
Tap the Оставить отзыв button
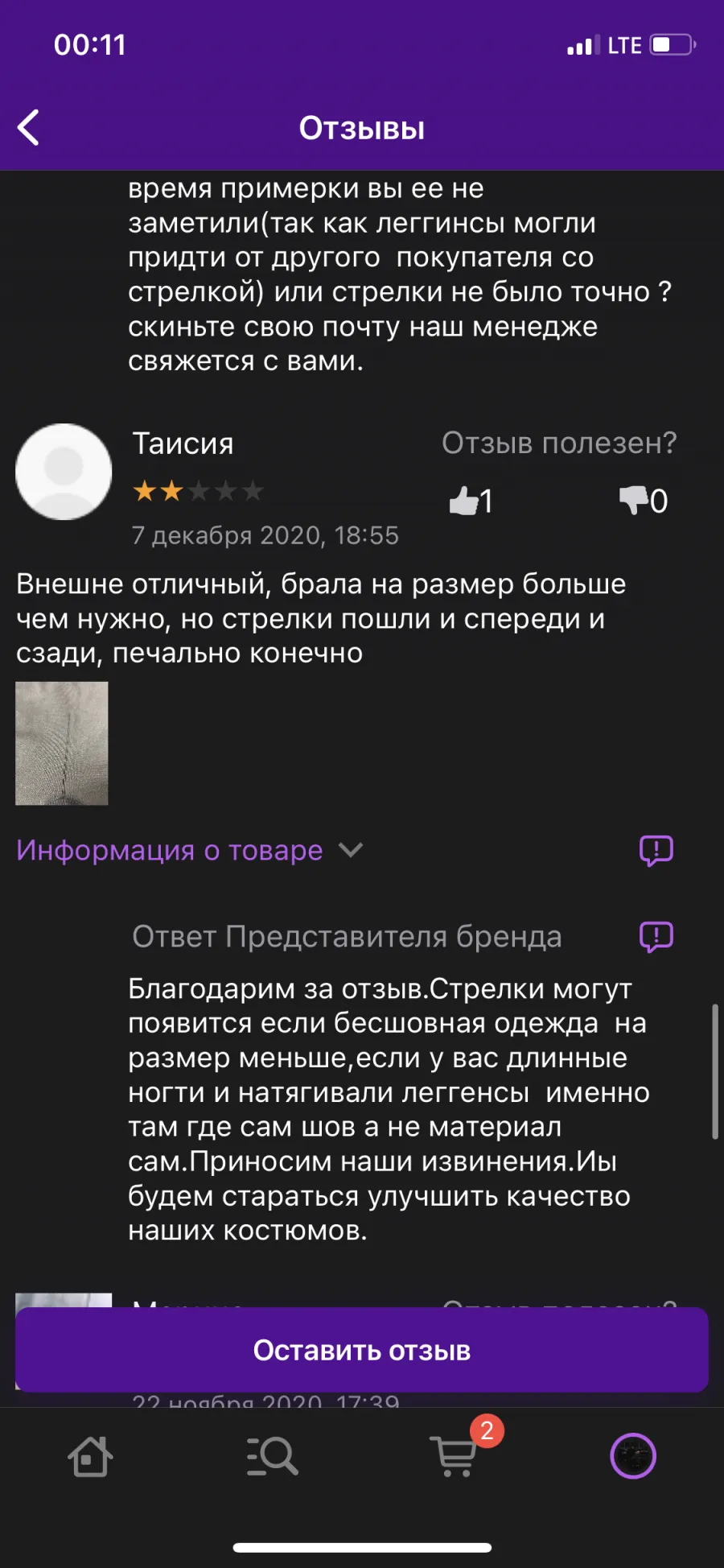tap(362, 1350)
